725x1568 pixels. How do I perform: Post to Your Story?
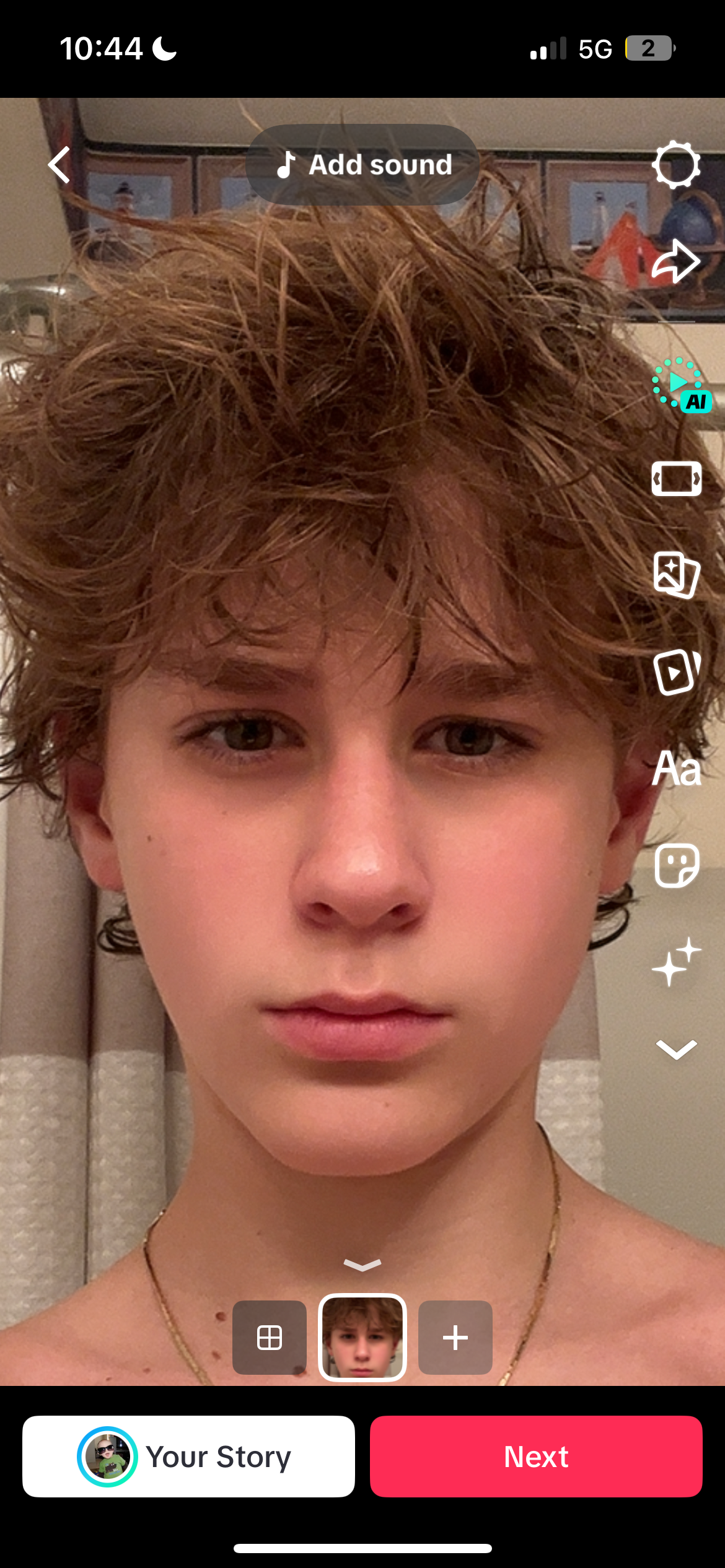[188, 1457]
